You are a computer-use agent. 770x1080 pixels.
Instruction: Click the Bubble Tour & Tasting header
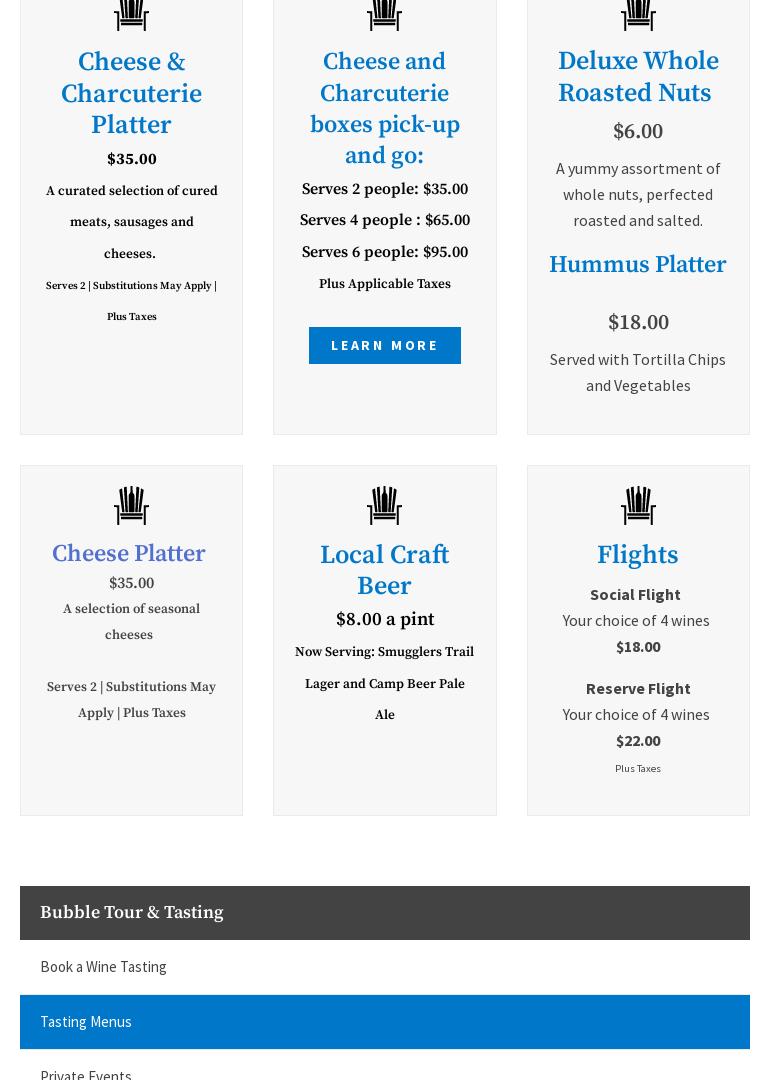132,912
